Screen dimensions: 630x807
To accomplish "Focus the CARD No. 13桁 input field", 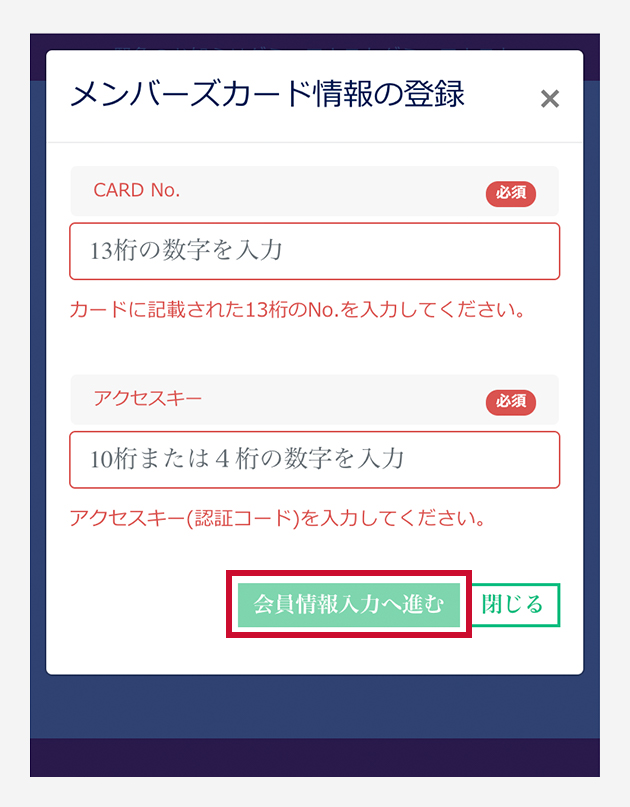I will [x=314, y=251].
